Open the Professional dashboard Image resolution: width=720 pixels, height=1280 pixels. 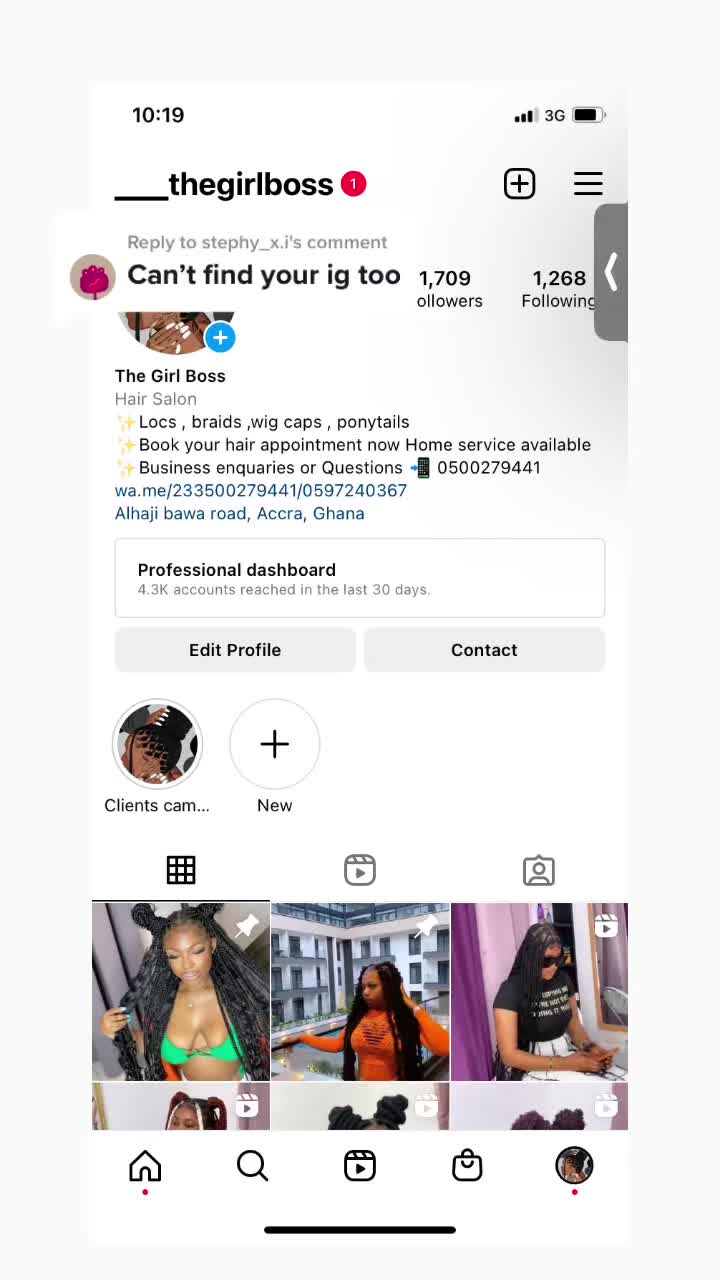359,578
